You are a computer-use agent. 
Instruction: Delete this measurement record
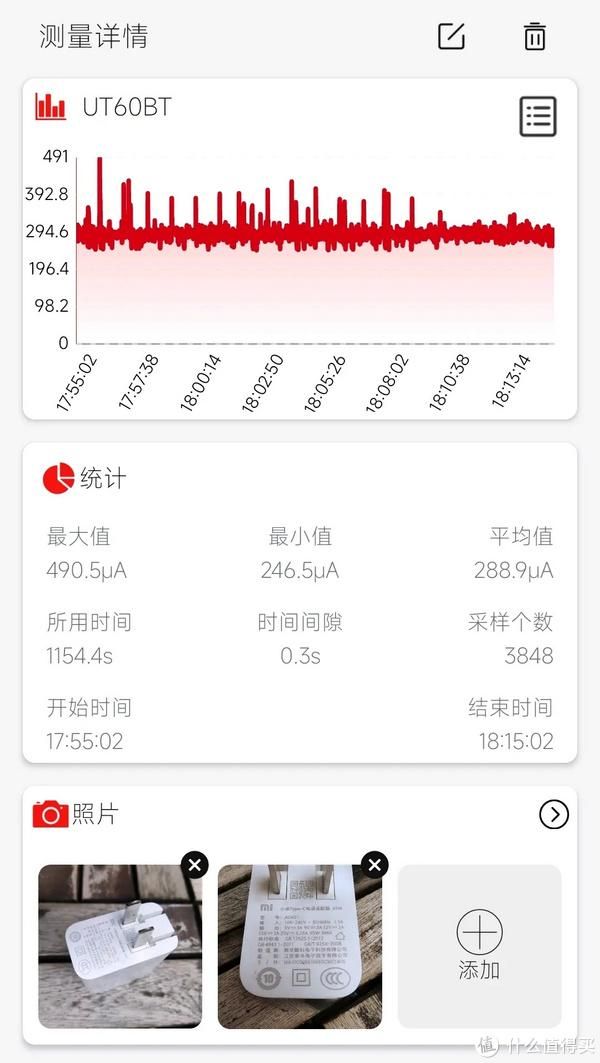click(535, 37)
